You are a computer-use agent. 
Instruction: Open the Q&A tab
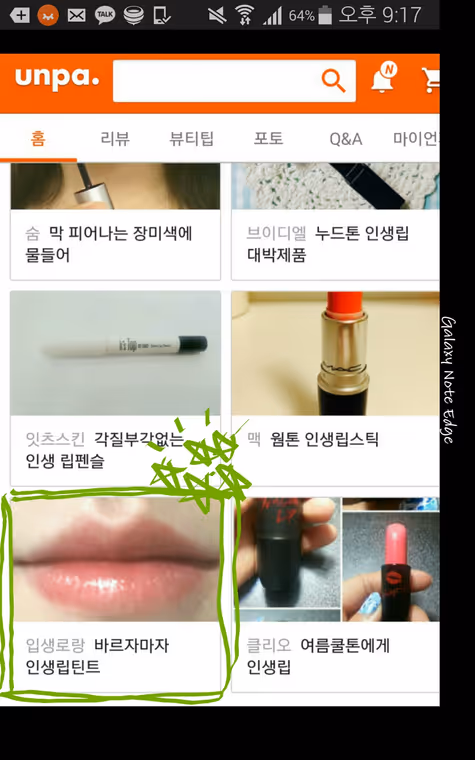(x=346, y=139)
